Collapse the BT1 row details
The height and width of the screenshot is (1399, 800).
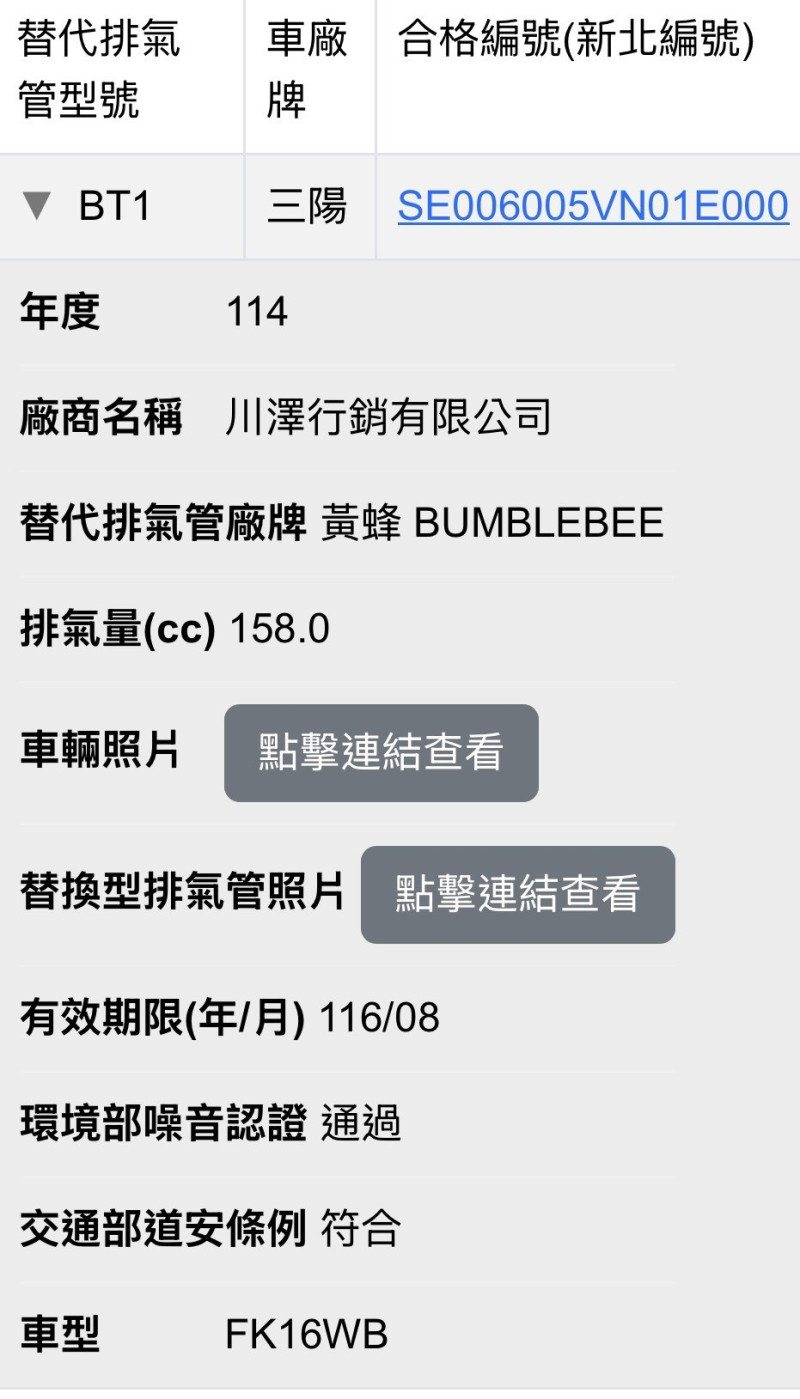pos(38,207)
